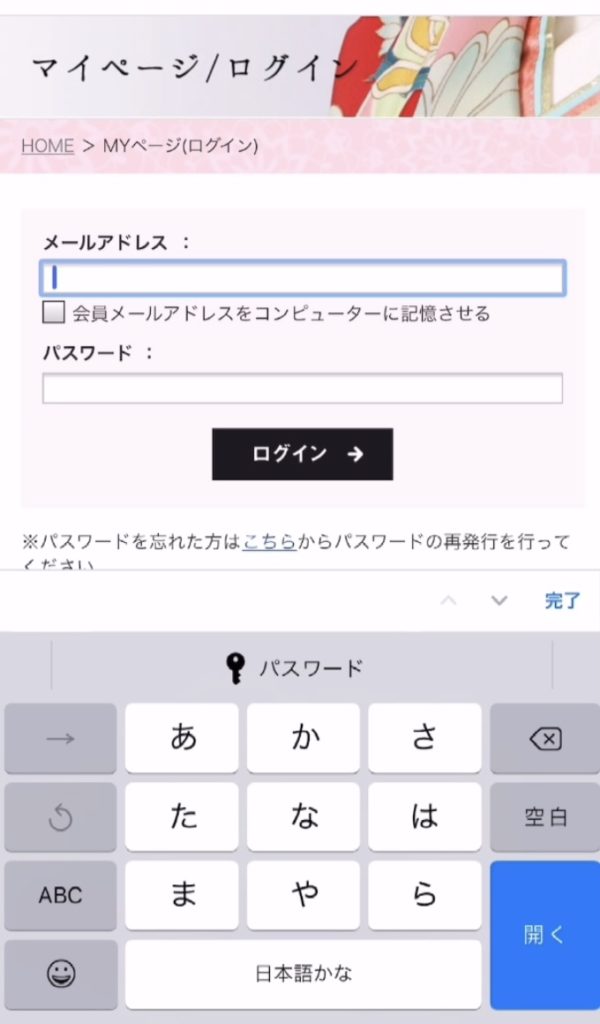Tap the blue 開く key
Viewport: 600px width, 1024px height.
pyautogui.click(x=545, y=934)
